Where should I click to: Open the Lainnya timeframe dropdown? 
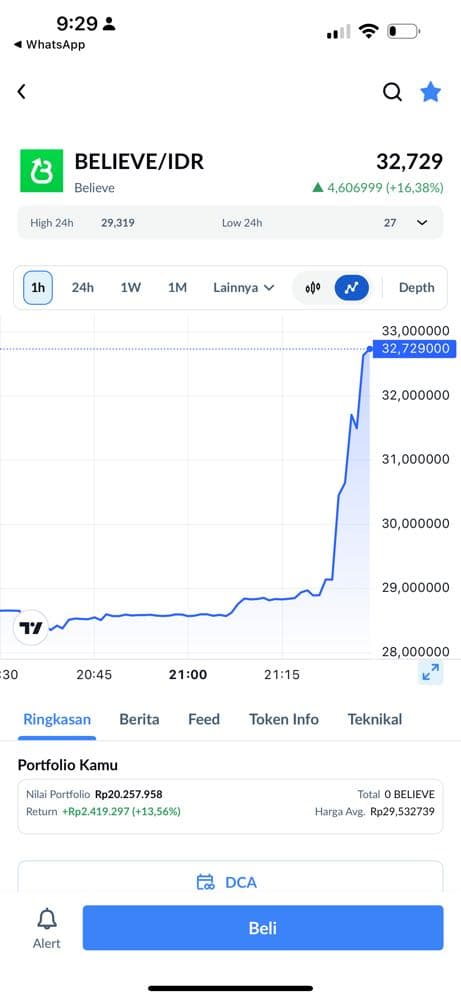tap(244, 288)
